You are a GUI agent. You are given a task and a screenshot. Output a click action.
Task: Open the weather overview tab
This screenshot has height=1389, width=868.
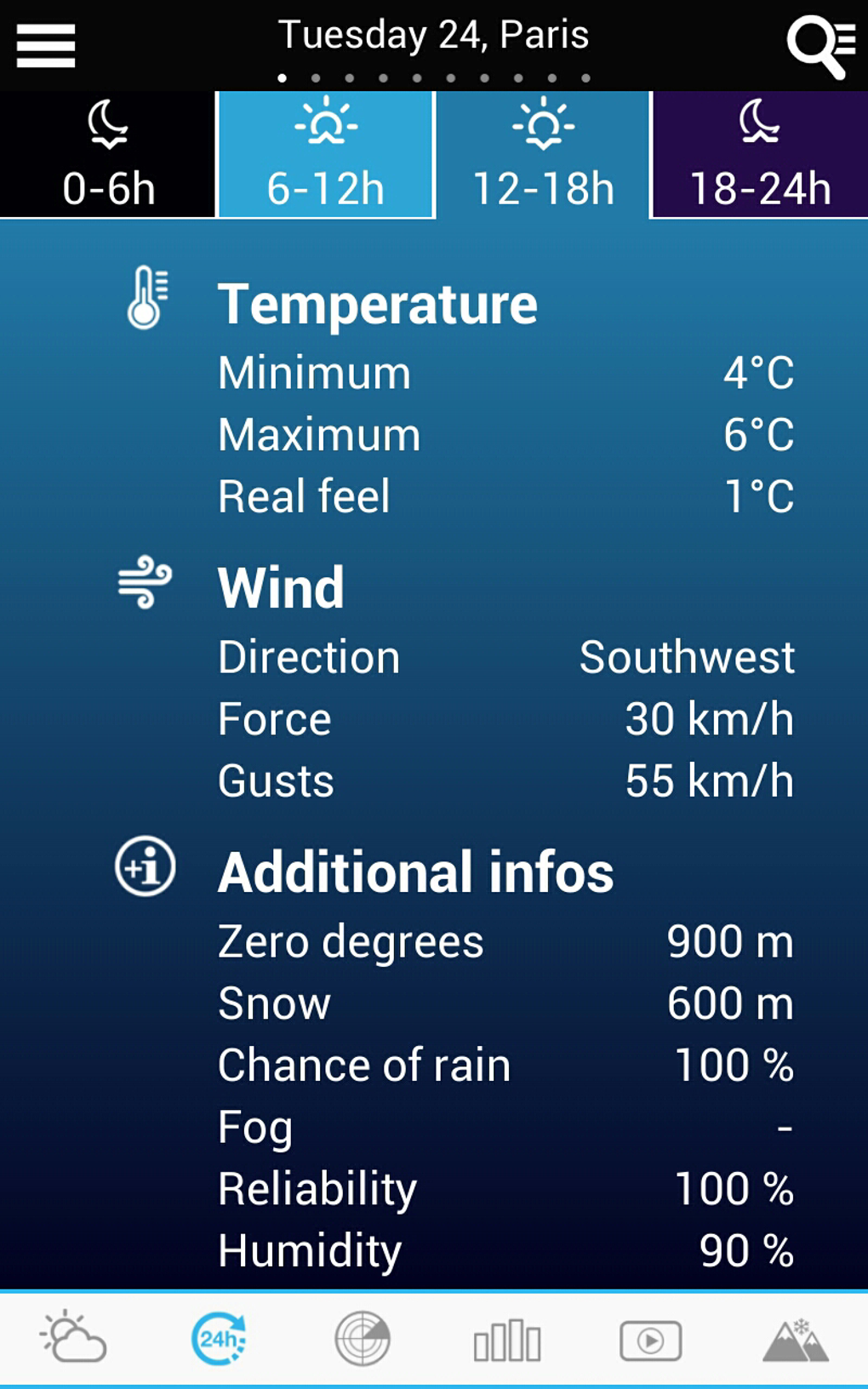pyautogui.click(x=72, y=1339)
